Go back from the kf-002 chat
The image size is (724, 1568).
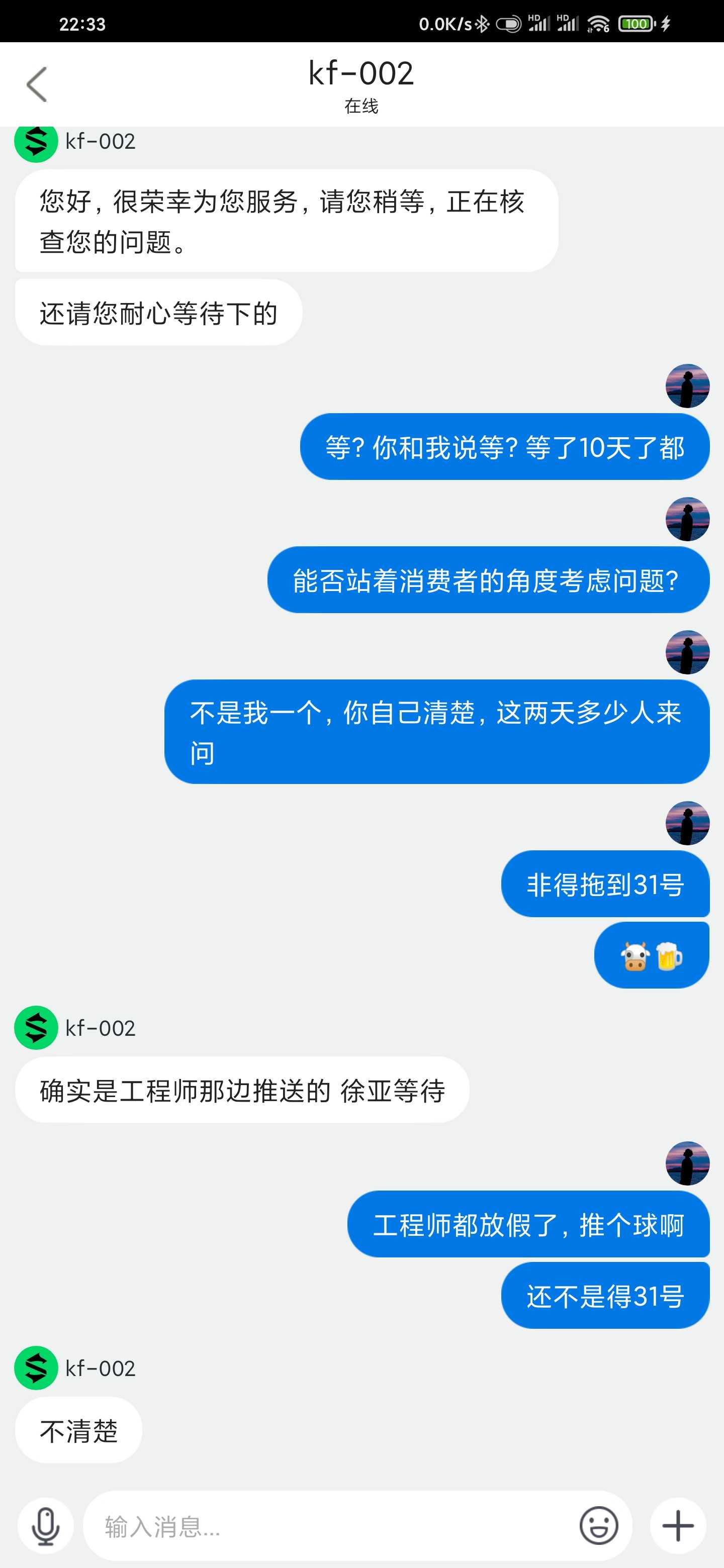tap(37, 84)
